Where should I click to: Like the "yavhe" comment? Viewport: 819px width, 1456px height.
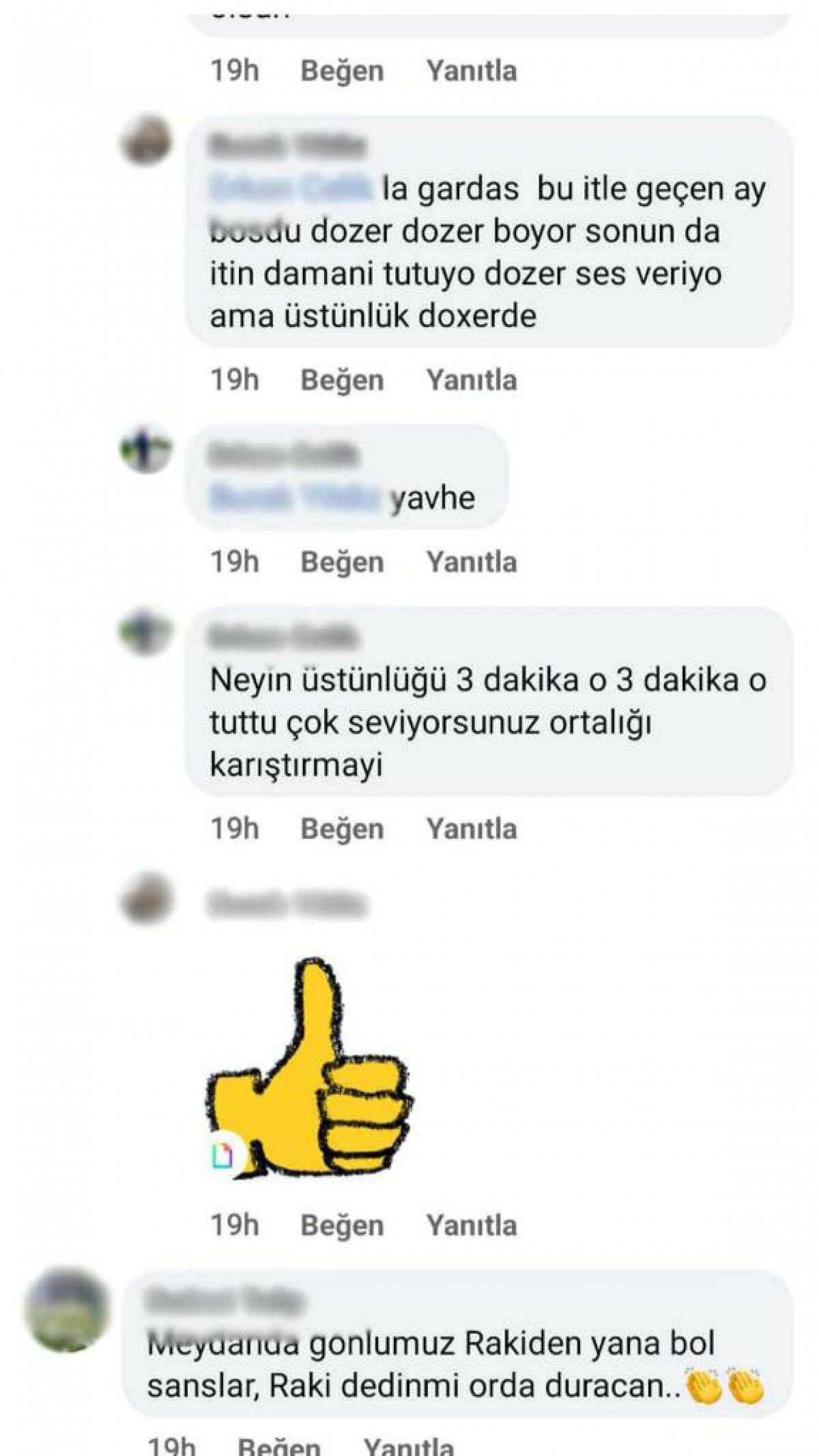point(342,562)
